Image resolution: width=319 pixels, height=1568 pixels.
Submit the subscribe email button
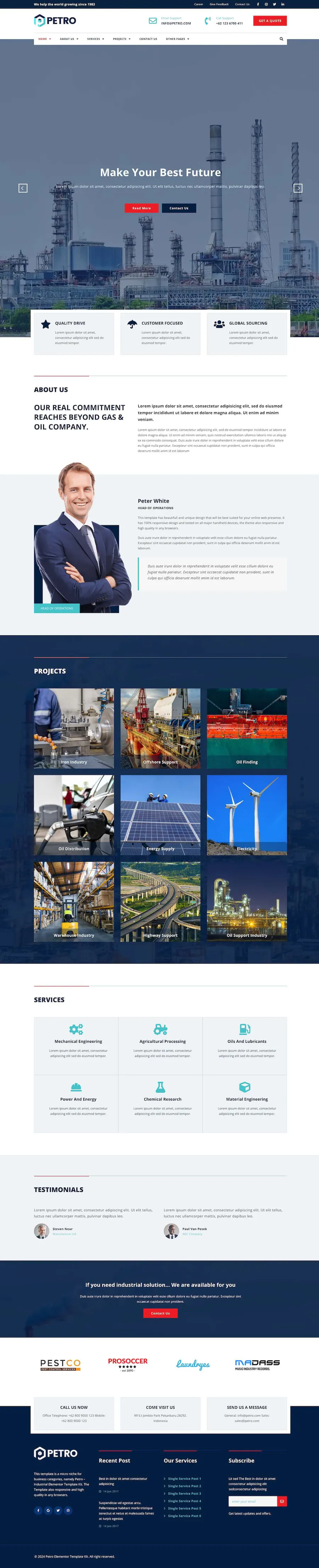pos(282,1502)
